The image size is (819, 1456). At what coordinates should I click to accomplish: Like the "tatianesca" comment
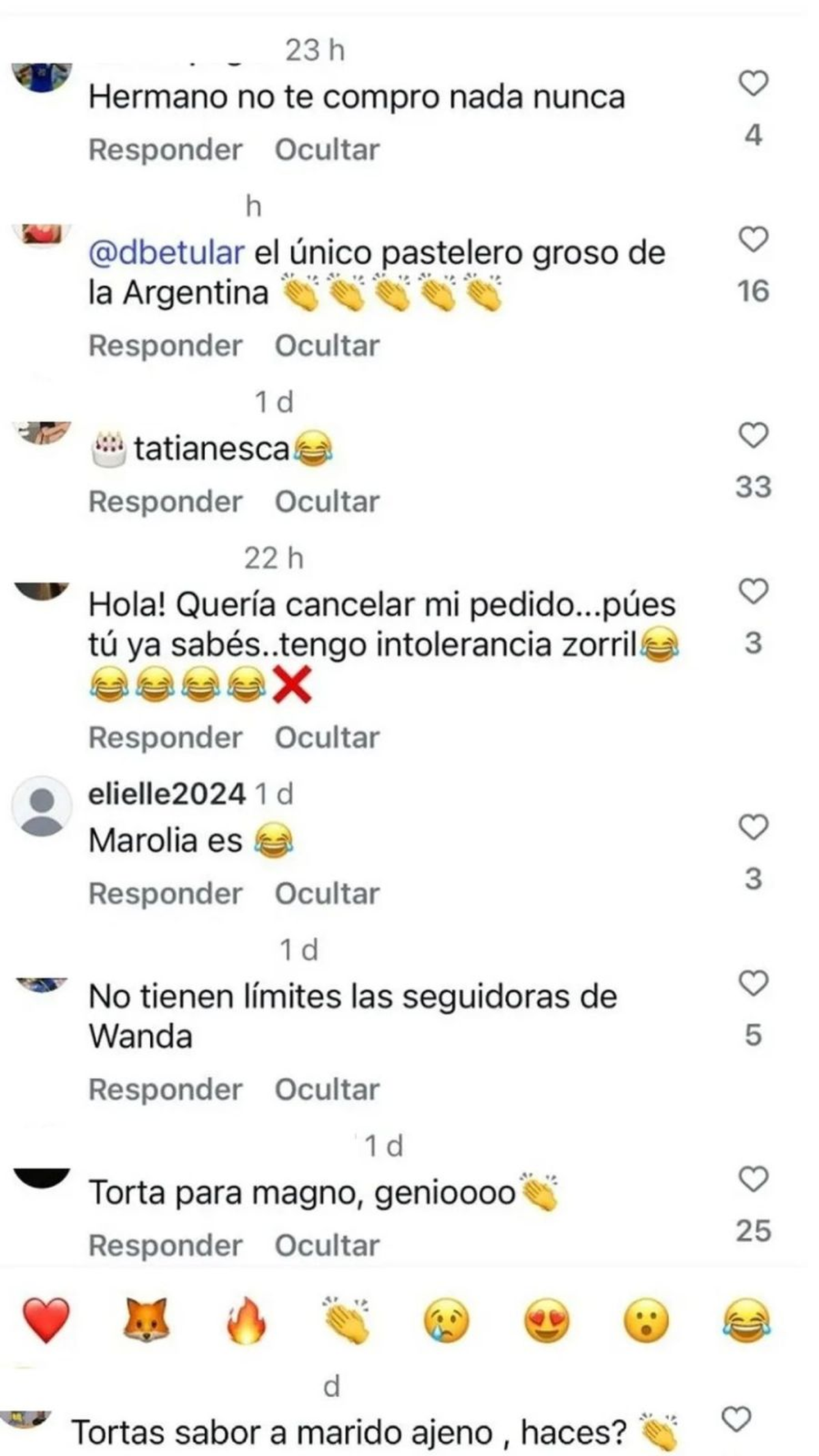[753, 436]
